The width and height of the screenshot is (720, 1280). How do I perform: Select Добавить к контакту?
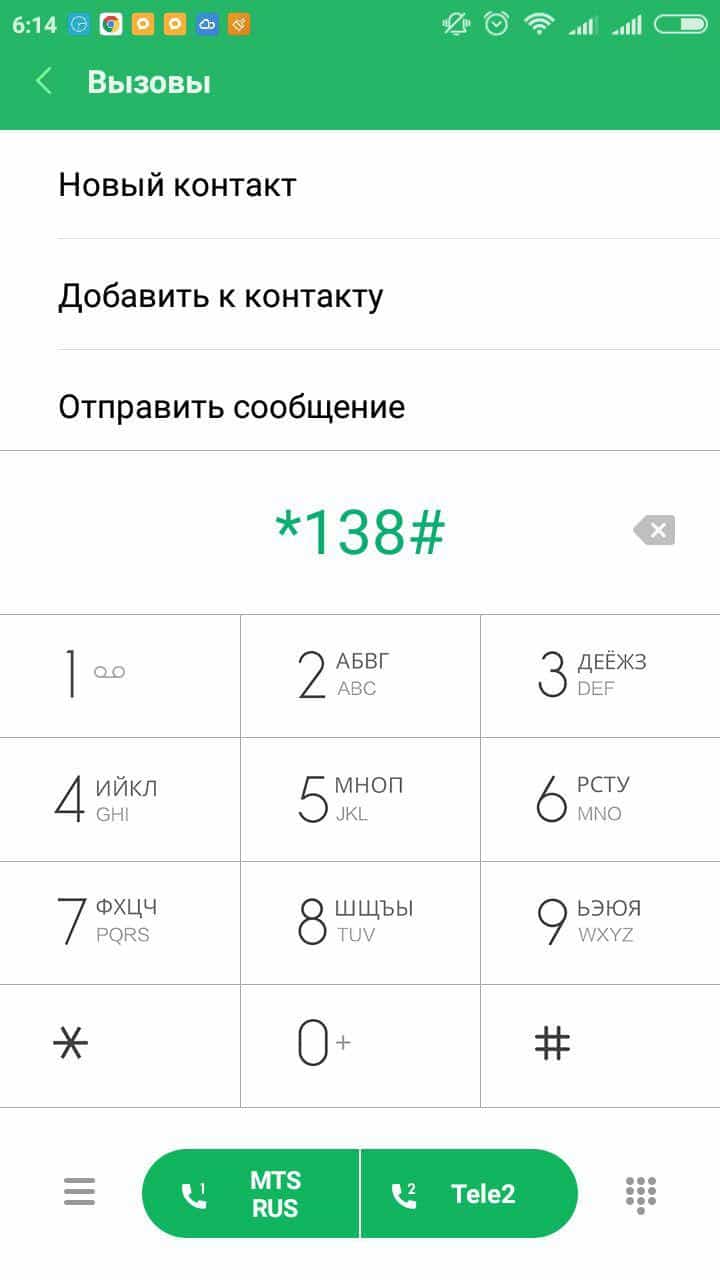[x=360, y=295]
